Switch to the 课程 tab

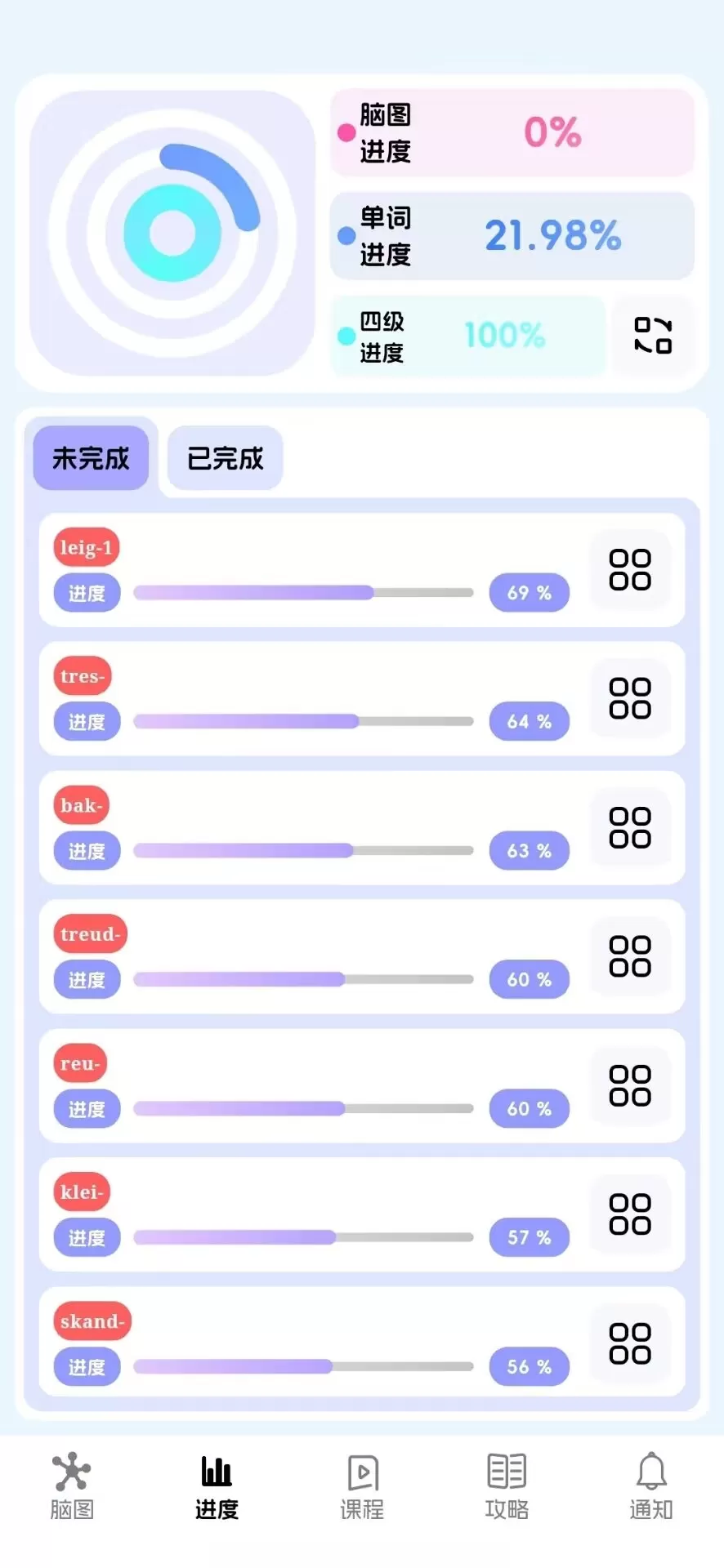(362, 1486)
